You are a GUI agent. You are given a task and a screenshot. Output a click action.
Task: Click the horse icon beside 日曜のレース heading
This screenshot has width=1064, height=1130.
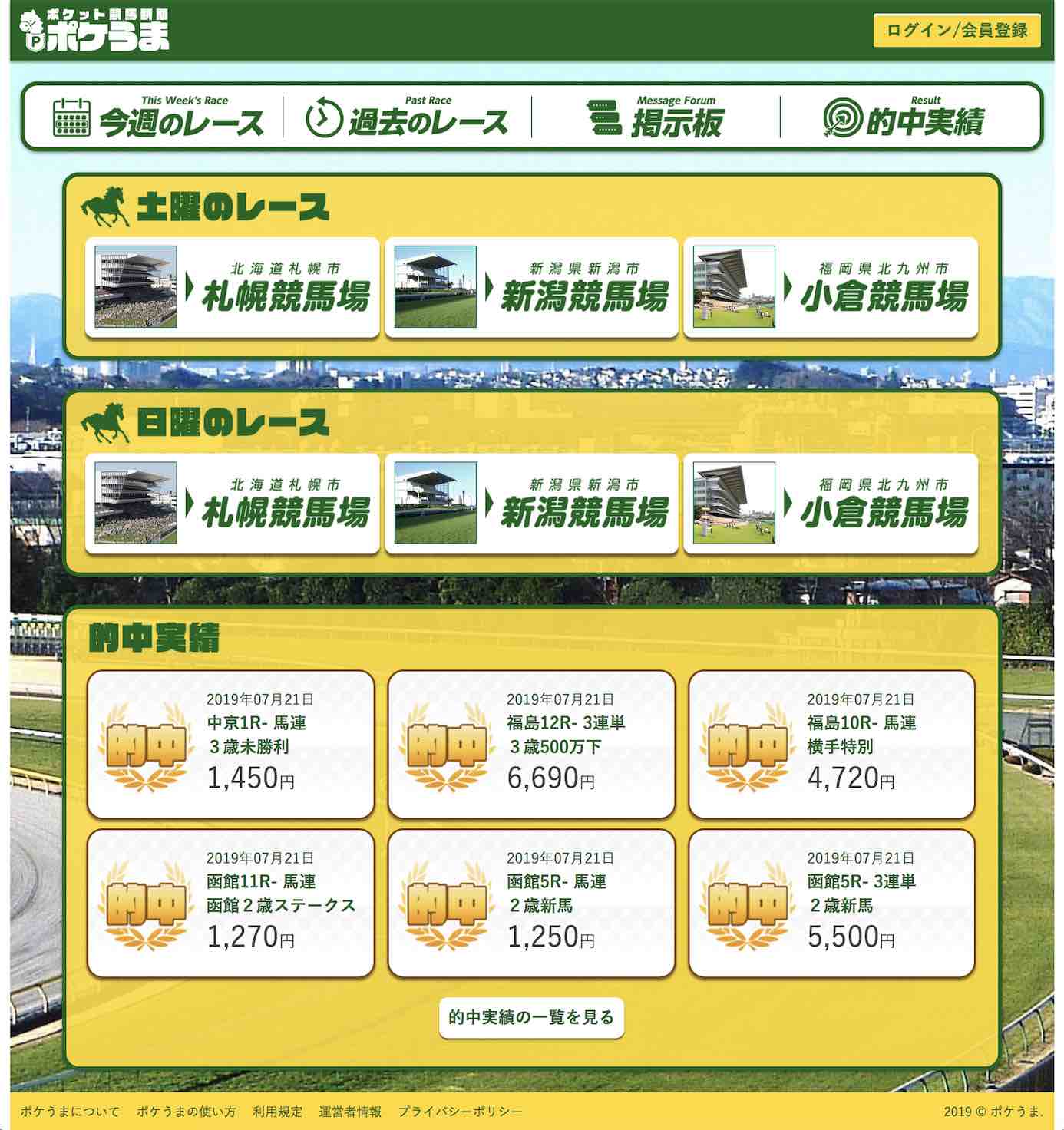pyautogui.click(x=104, y=421)
